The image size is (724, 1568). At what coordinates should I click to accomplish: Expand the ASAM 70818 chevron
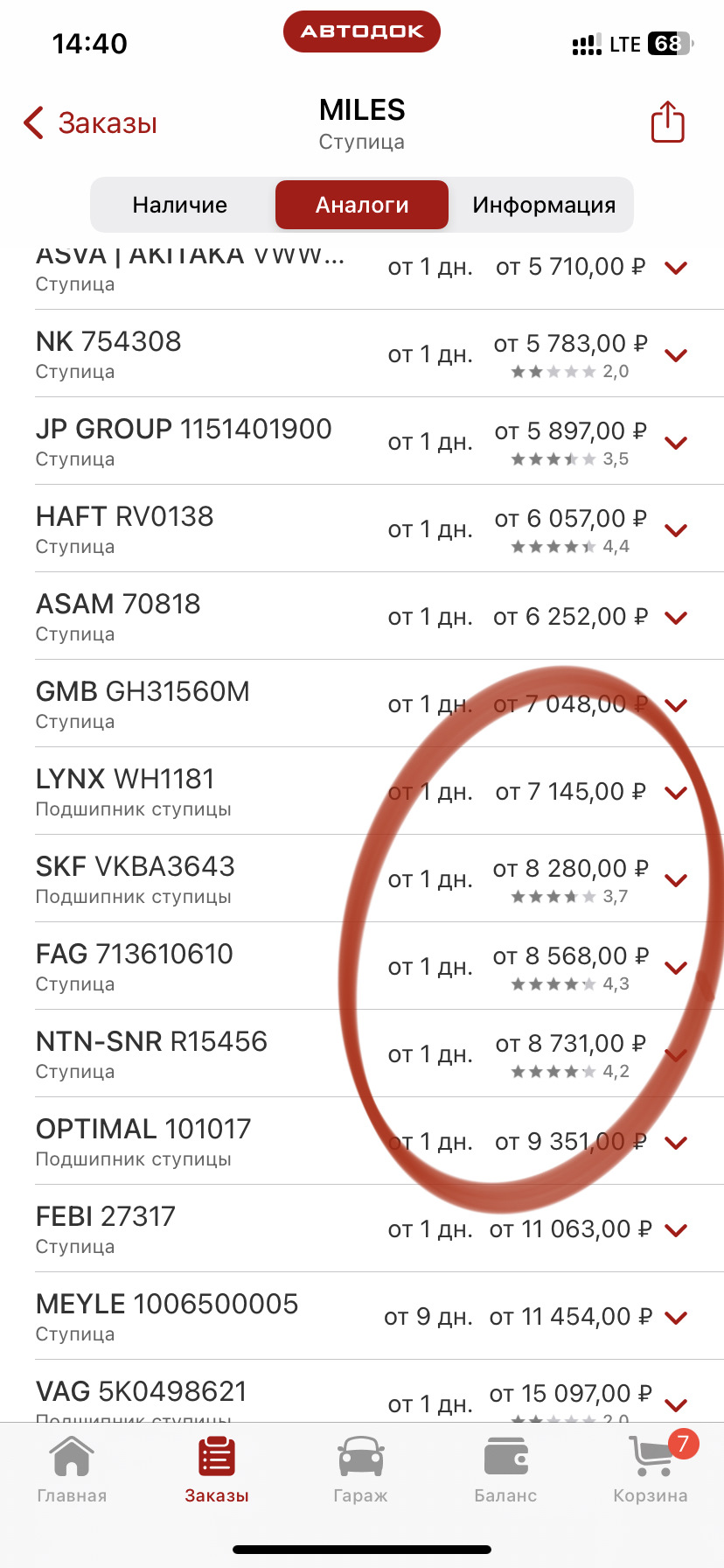click(x=676, y=618)
